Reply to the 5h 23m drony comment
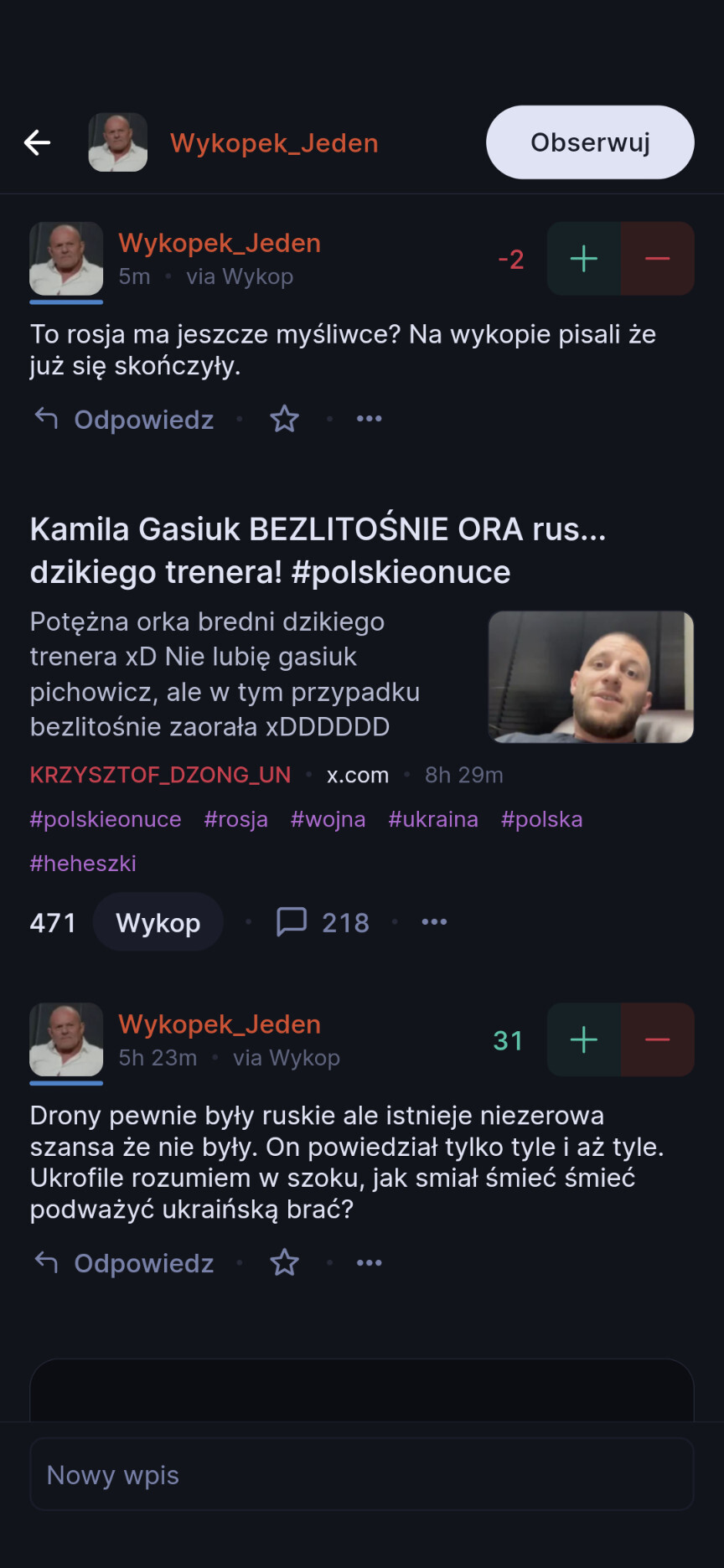724x1568 pixels. pyautogui.click(x=126, y=1262)
